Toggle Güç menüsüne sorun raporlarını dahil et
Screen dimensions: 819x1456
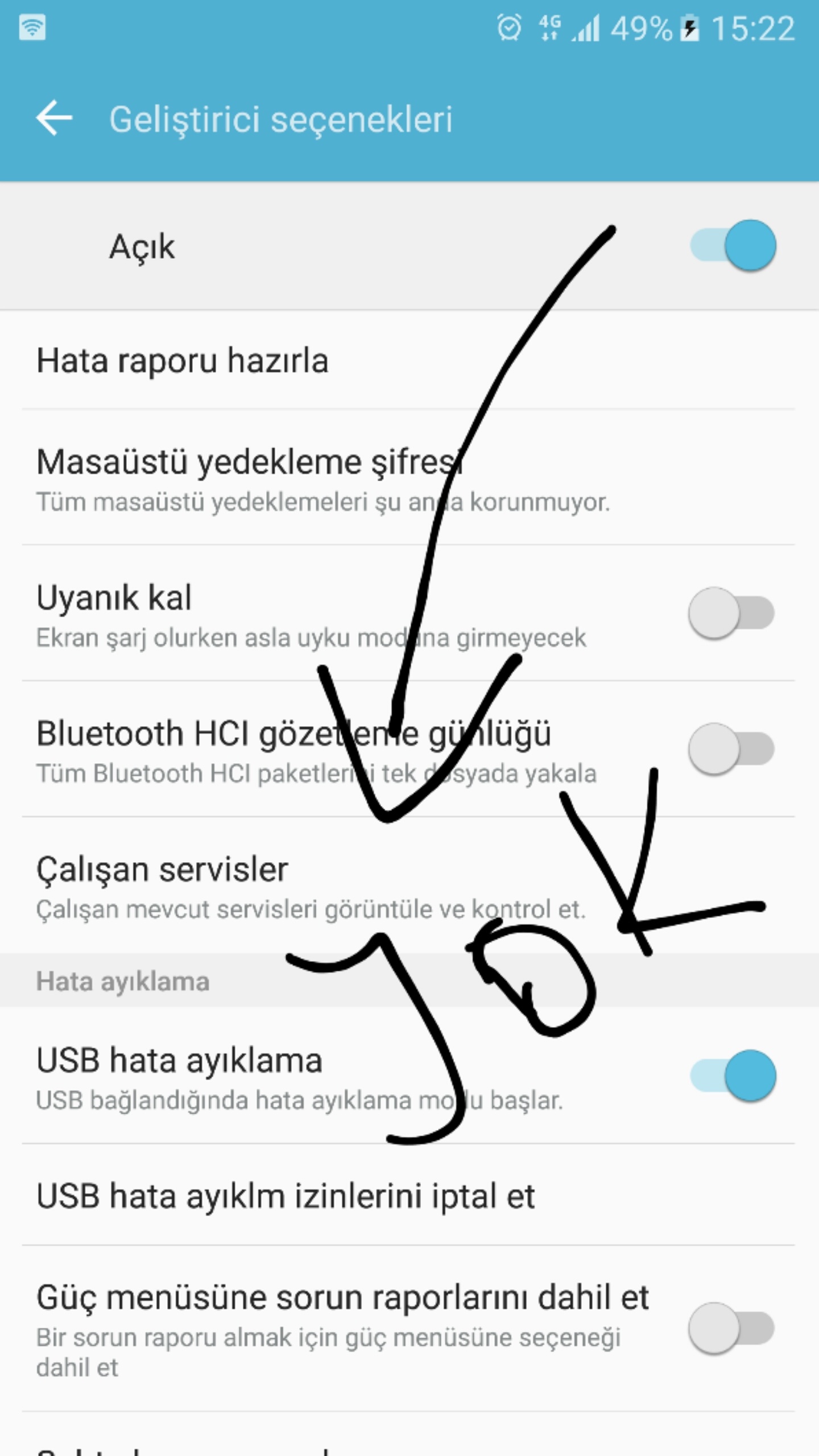[x=731, y=1328]
